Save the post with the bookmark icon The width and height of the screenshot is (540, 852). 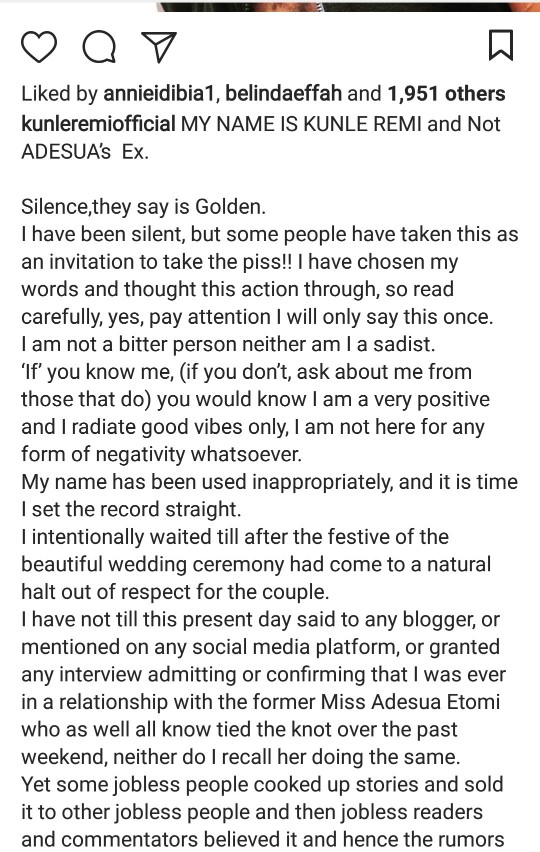[x=500, y=46]
